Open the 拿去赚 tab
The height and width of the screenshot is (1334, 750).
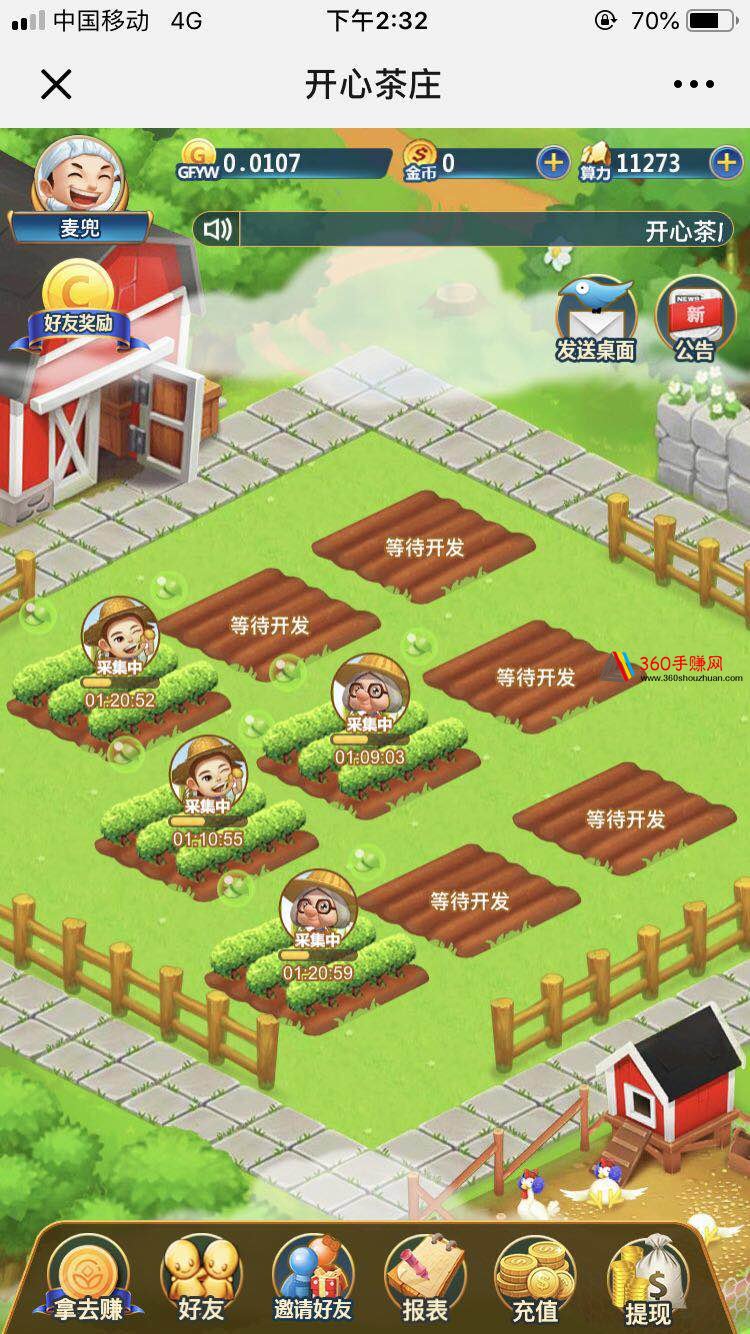(89, 1277)
